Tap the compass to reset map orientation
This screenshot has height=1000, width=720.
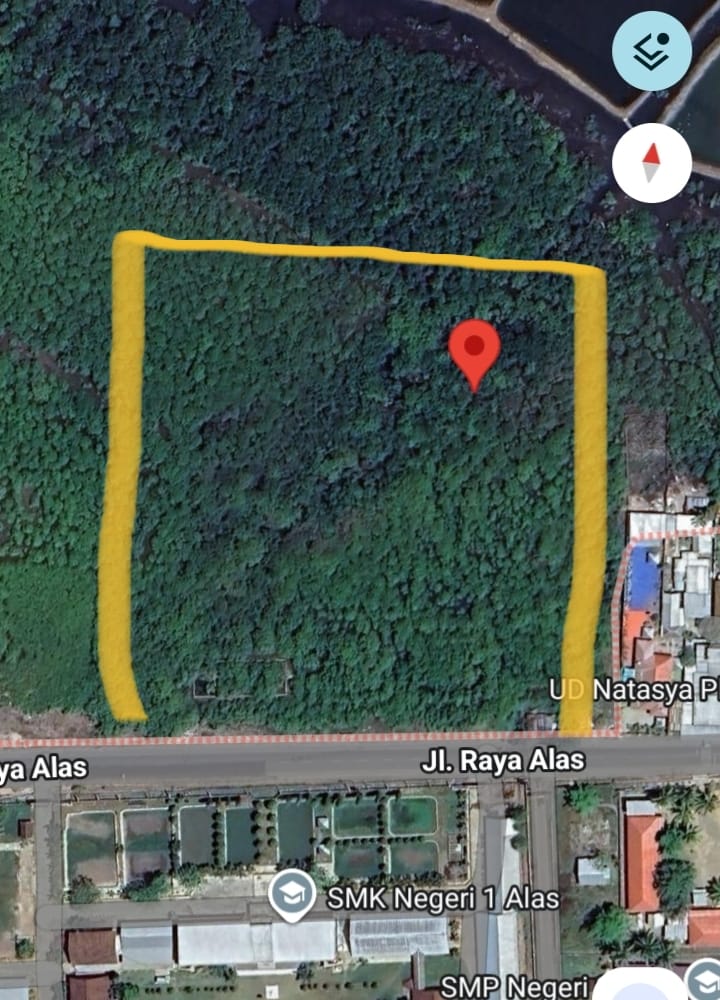651,162
